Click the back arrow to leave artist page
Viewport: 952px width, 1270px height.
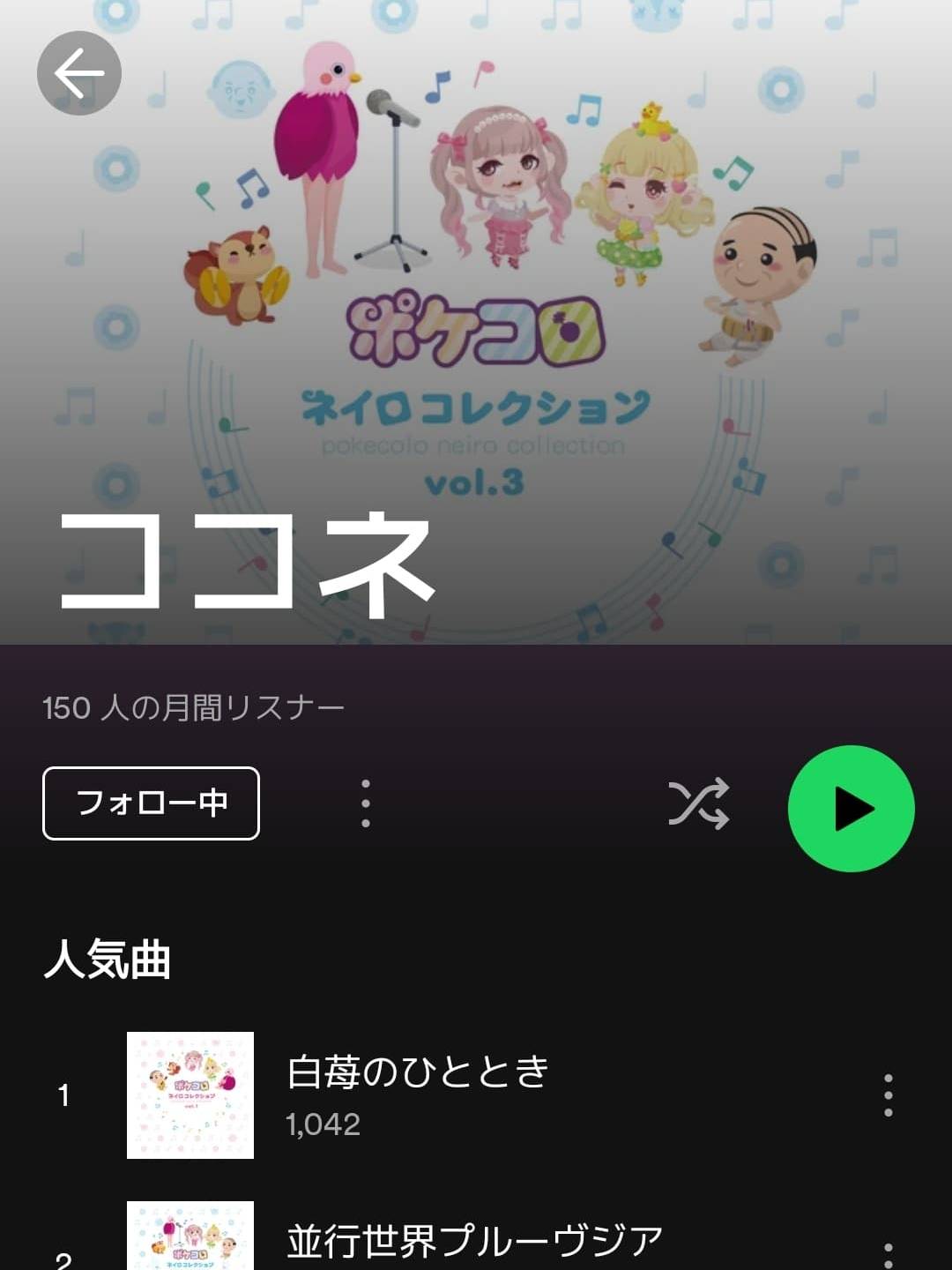tap(78, 73)
